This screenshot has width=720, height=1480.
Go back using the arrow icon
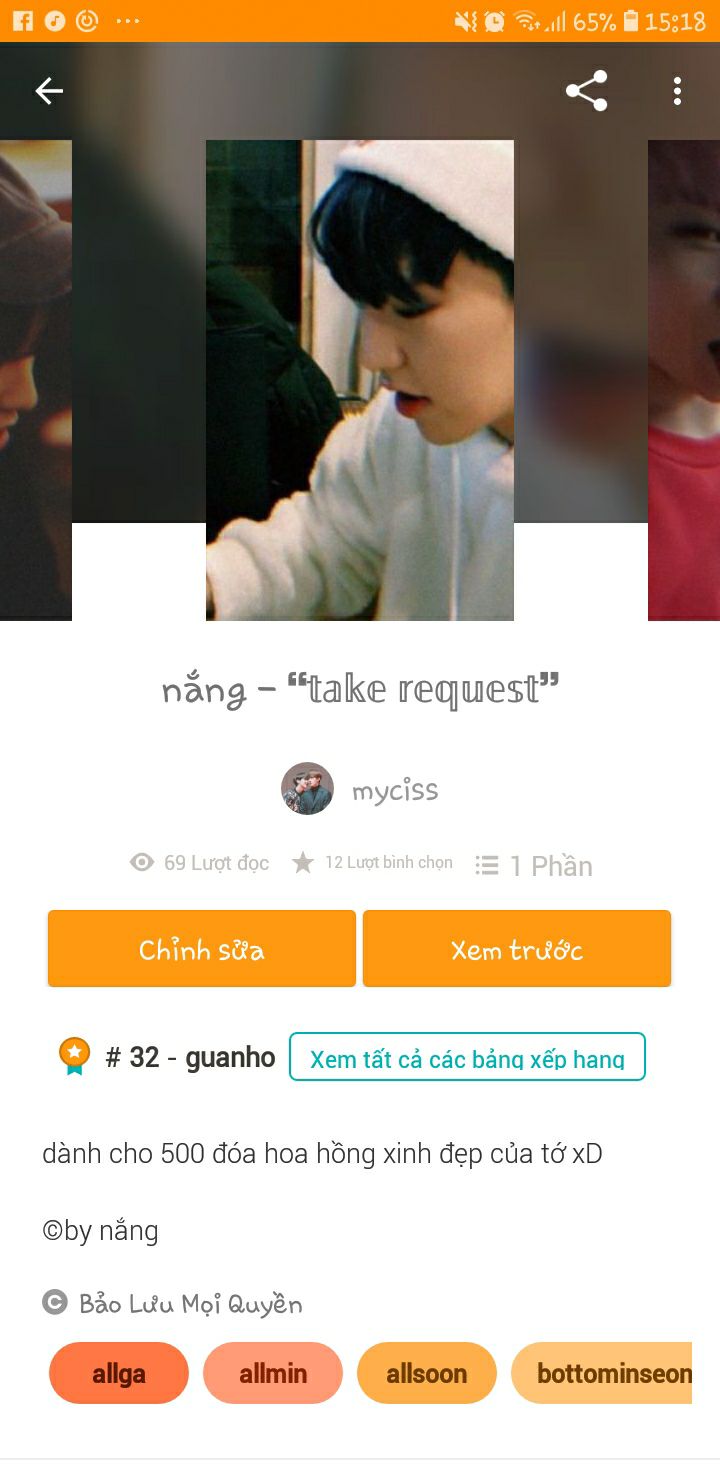coord(49,91)
